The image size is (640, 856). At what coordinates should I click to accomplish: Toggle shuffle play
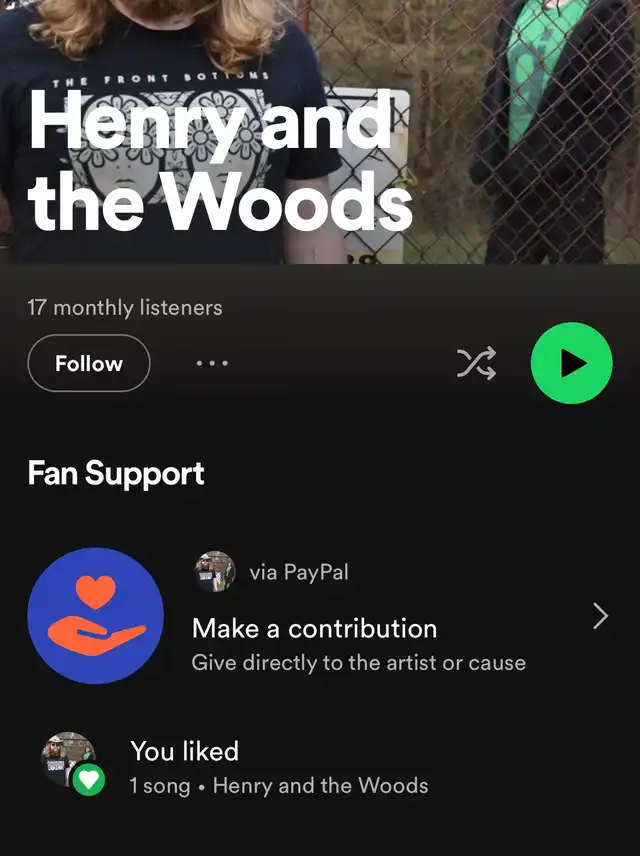click(x=476, y=363)
